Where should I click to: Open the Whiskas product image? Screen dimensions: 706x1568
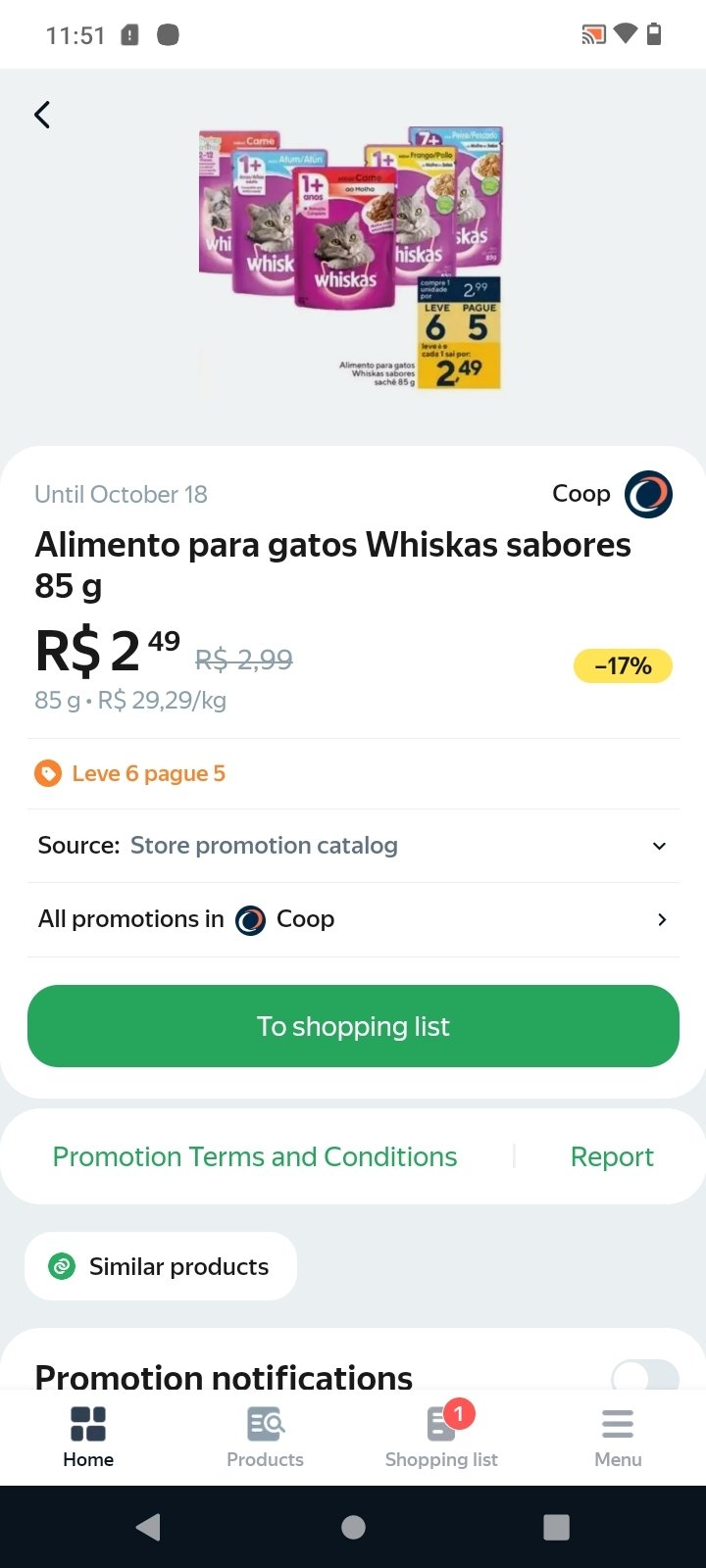353,258
